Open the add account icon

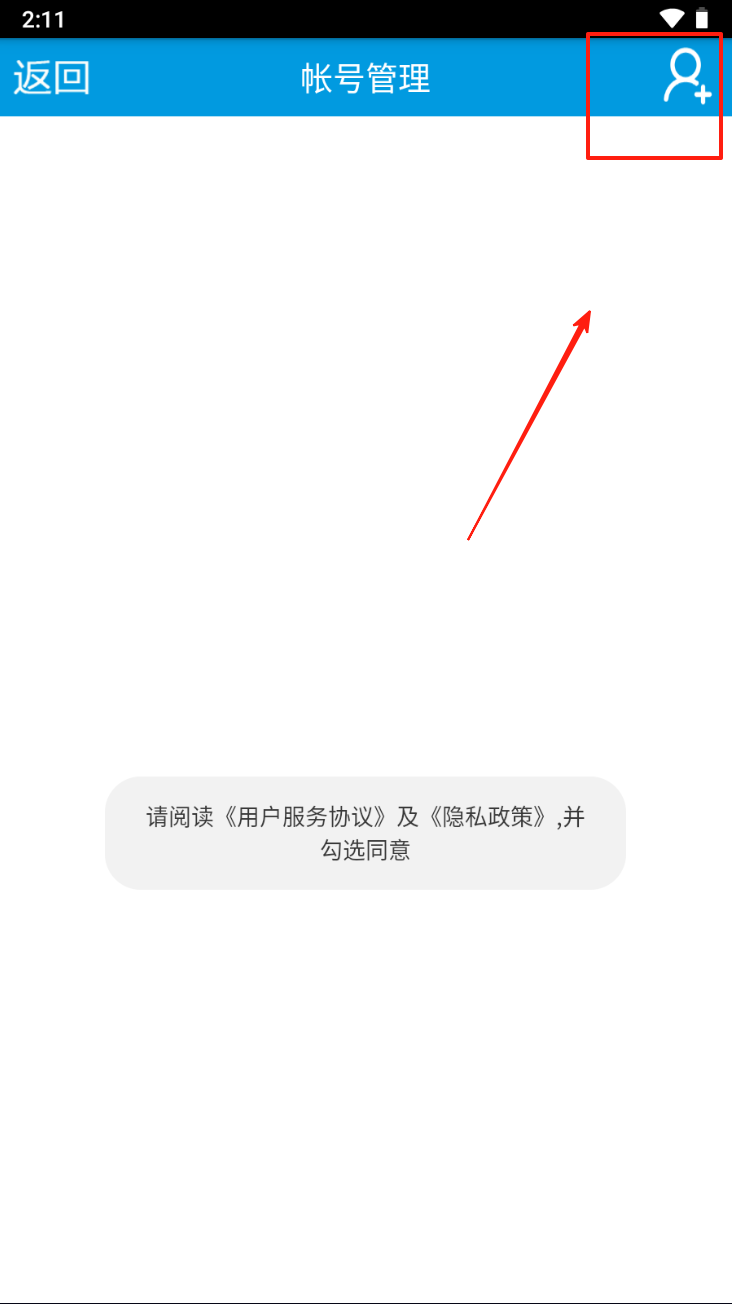tap(686, 77)
